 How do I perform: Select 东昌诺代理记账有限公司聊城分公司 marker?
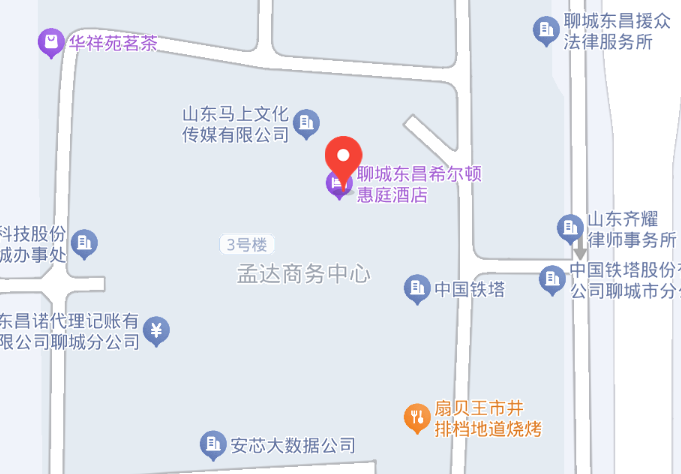click(156, 331)
